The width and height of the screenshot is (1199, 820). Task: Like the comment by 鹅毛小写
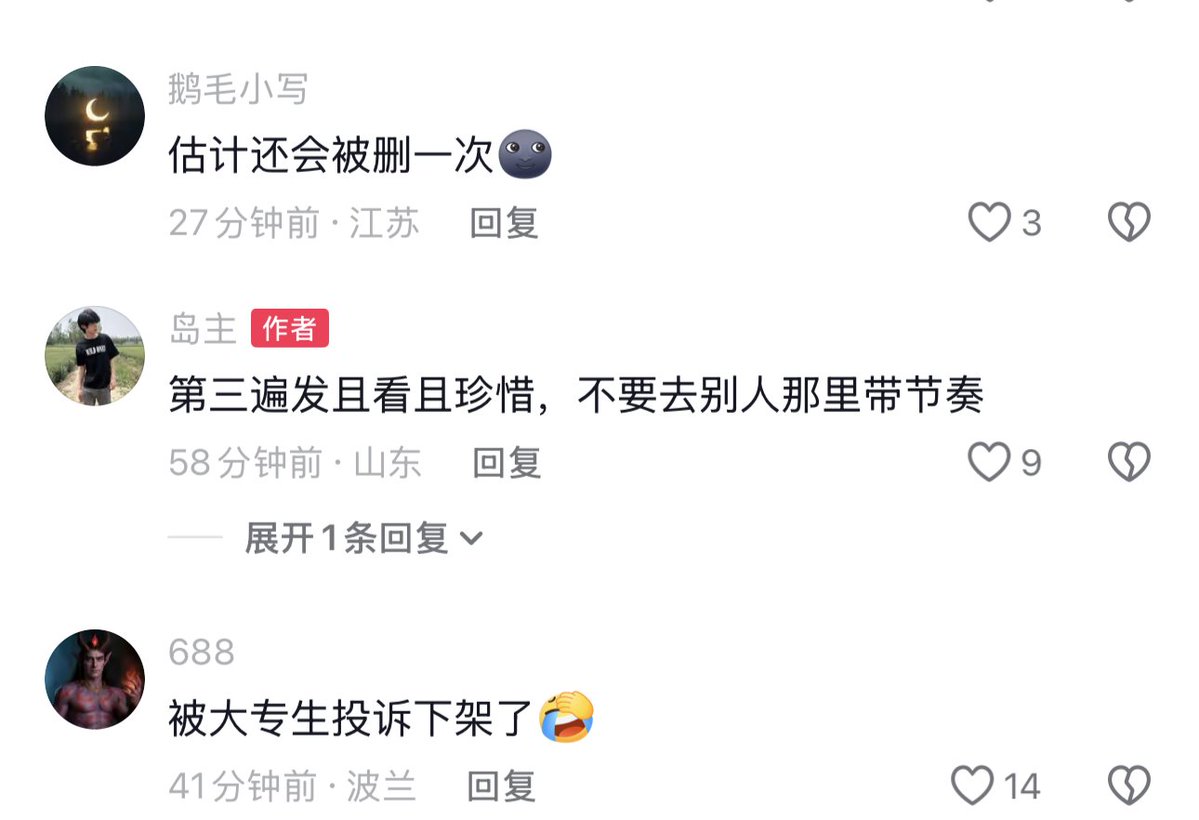pos(989,222)
